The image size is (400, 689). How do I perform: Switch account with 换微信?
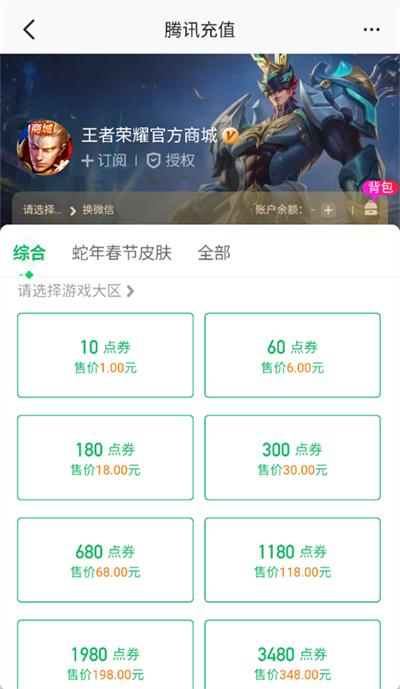[98, 210]
